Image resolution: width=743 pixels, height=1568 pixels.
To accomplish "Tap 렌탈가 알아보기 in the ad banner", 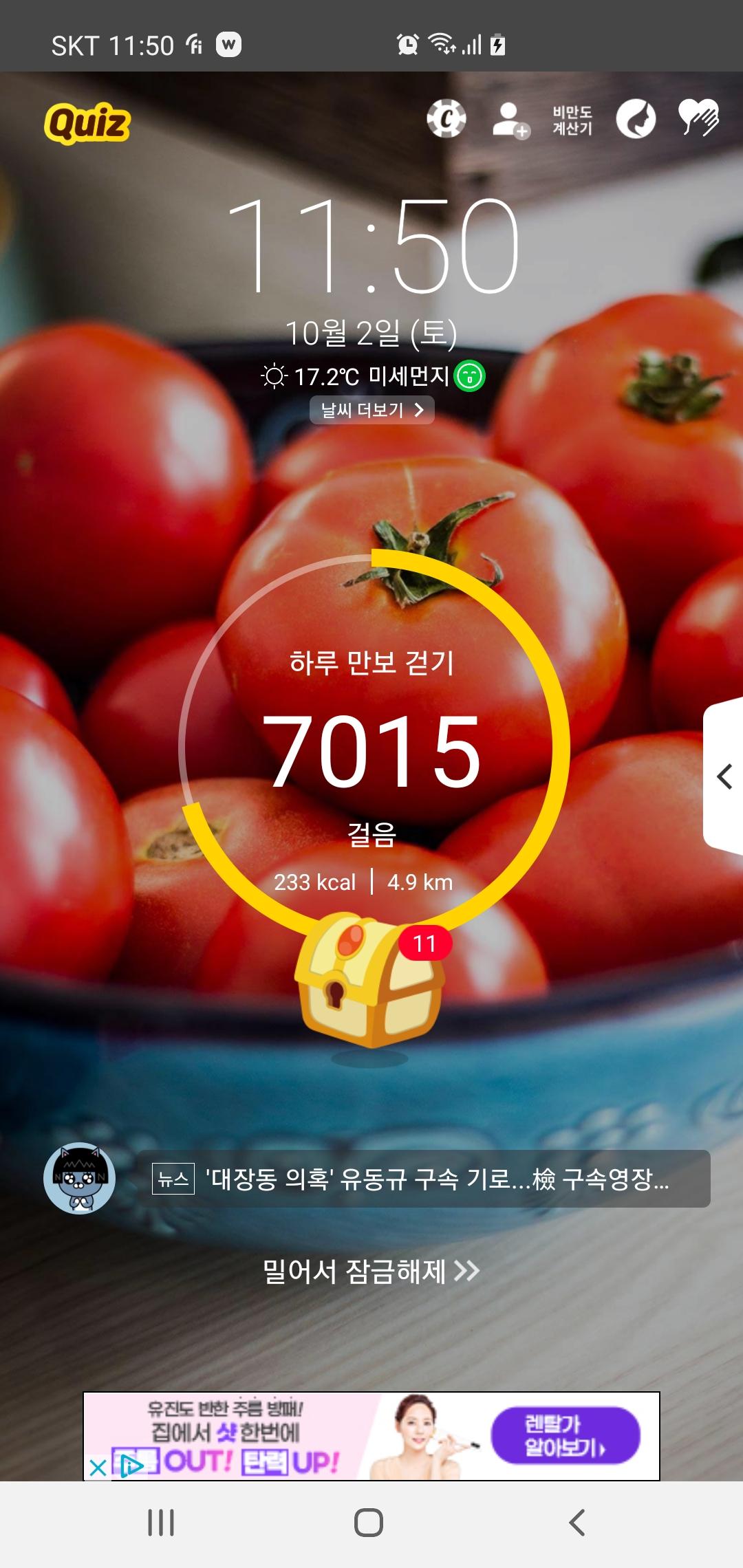I will coord(565,1436).
